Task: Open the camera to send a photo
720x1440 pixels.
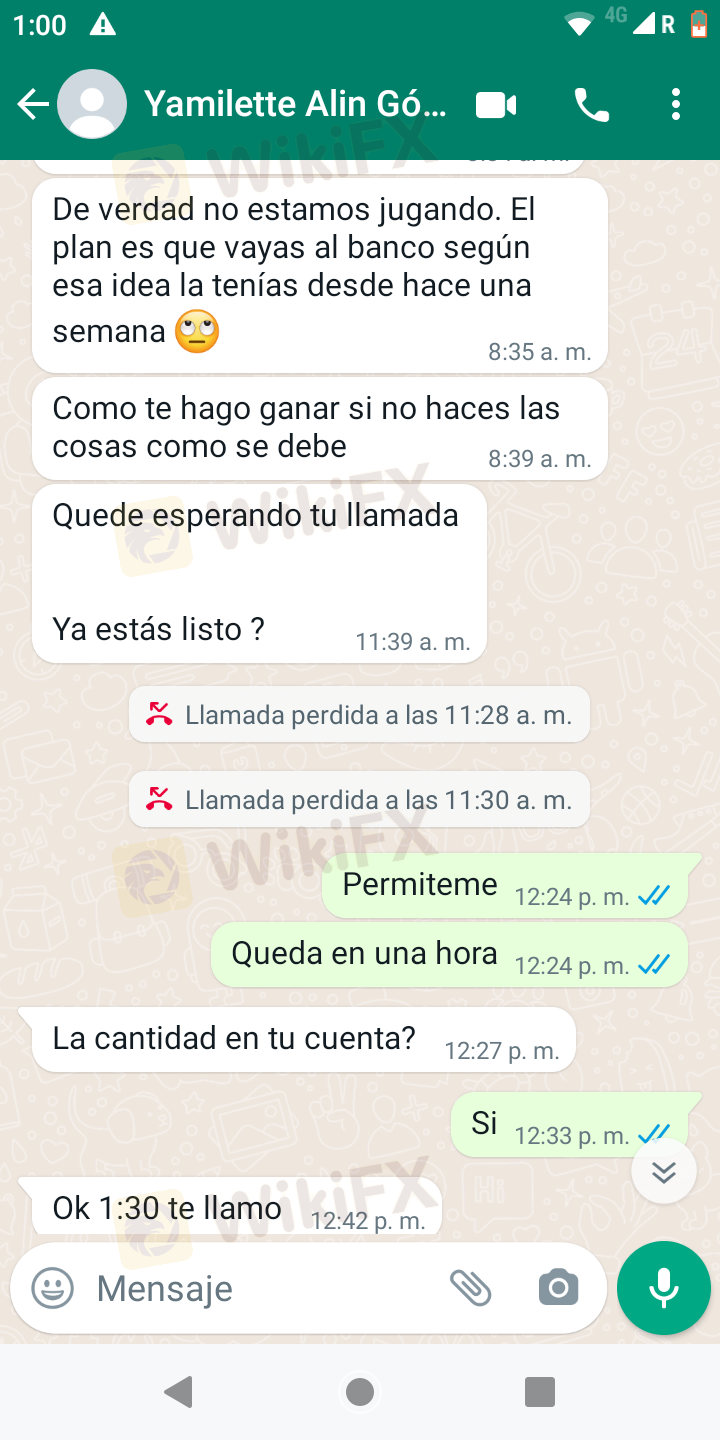Action: 558,1288
